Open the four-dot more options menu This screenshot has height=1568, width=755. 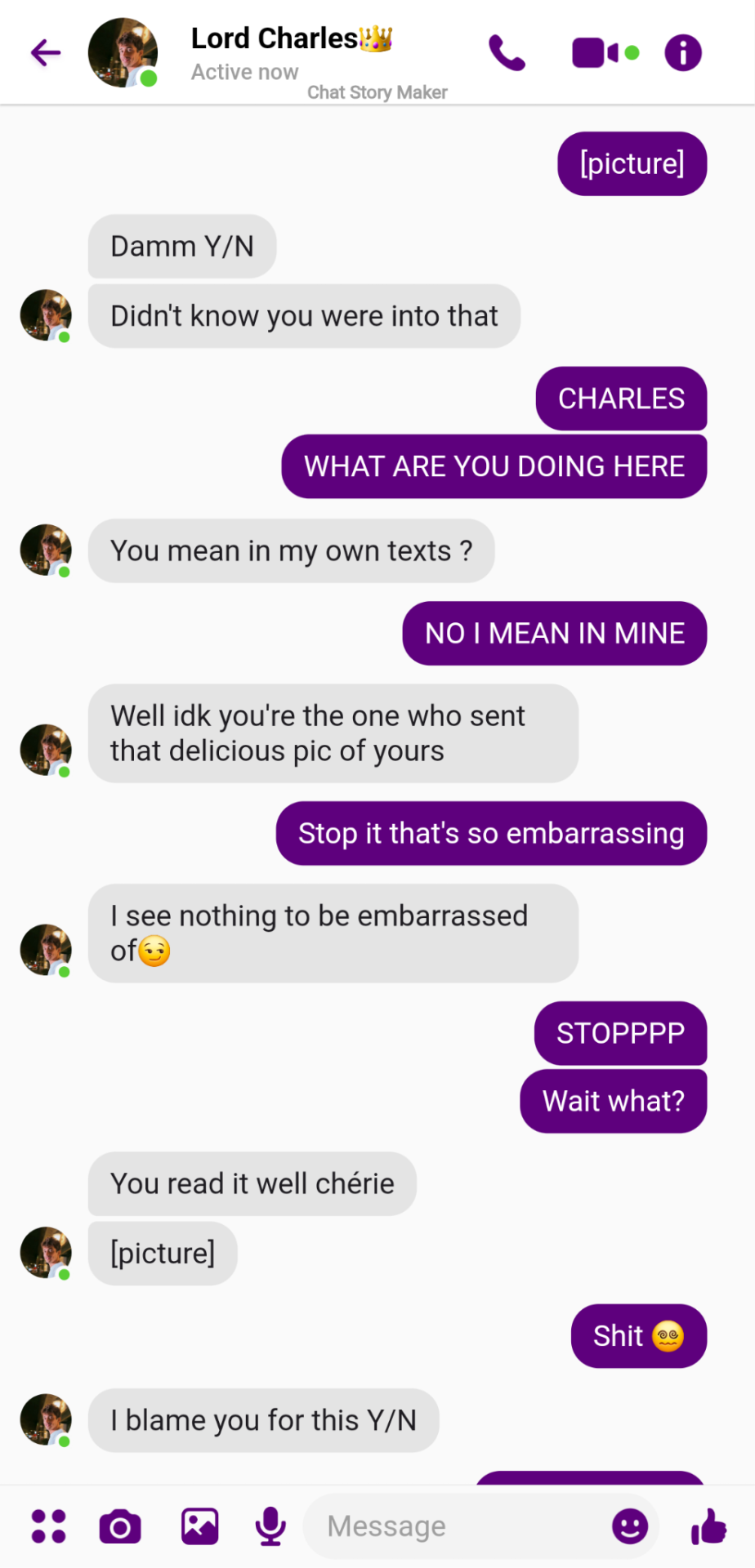click(x=48, y=1526)
